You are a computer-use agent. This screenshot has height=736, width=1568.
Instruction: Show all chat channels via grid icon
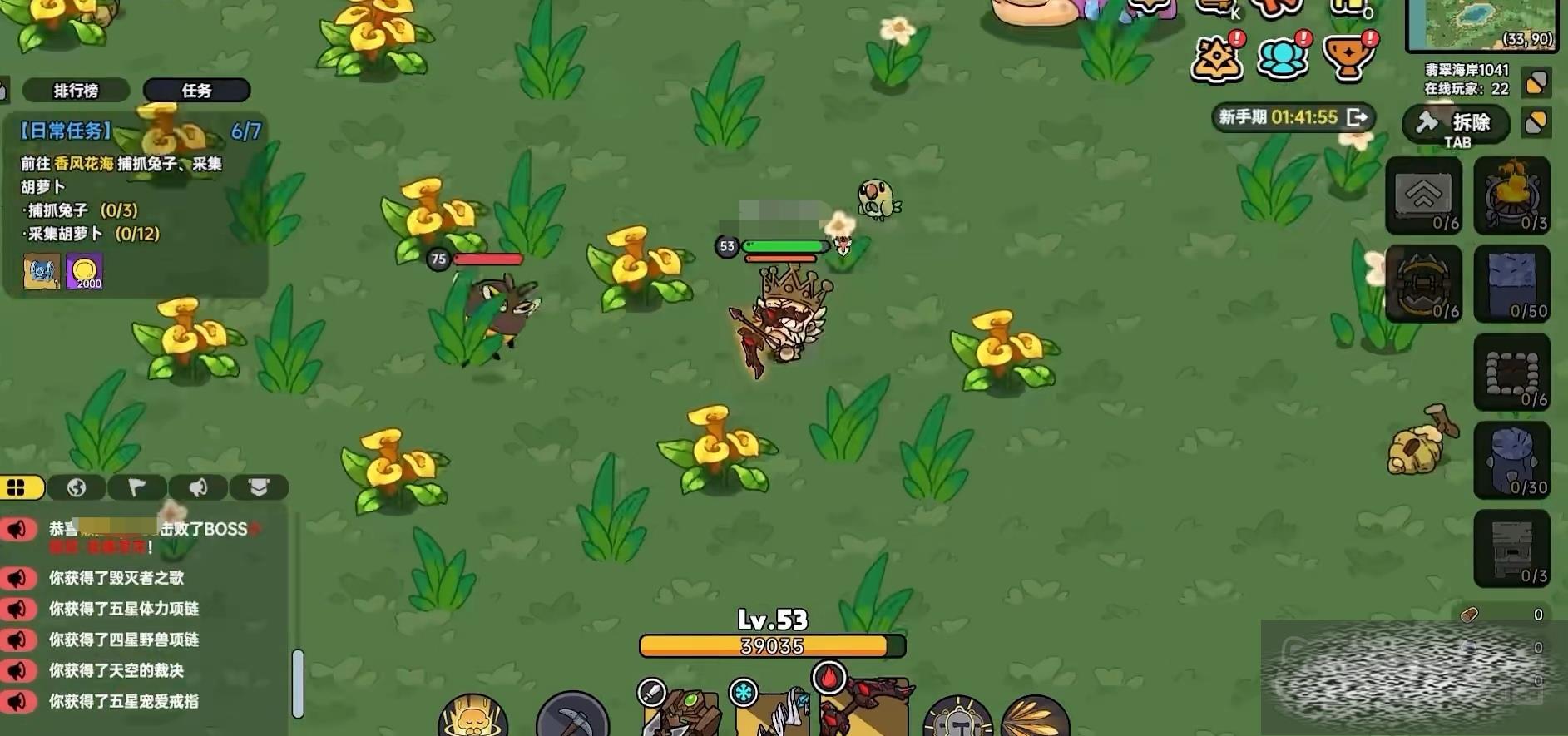pyautogui.click(x=17, y=487)
